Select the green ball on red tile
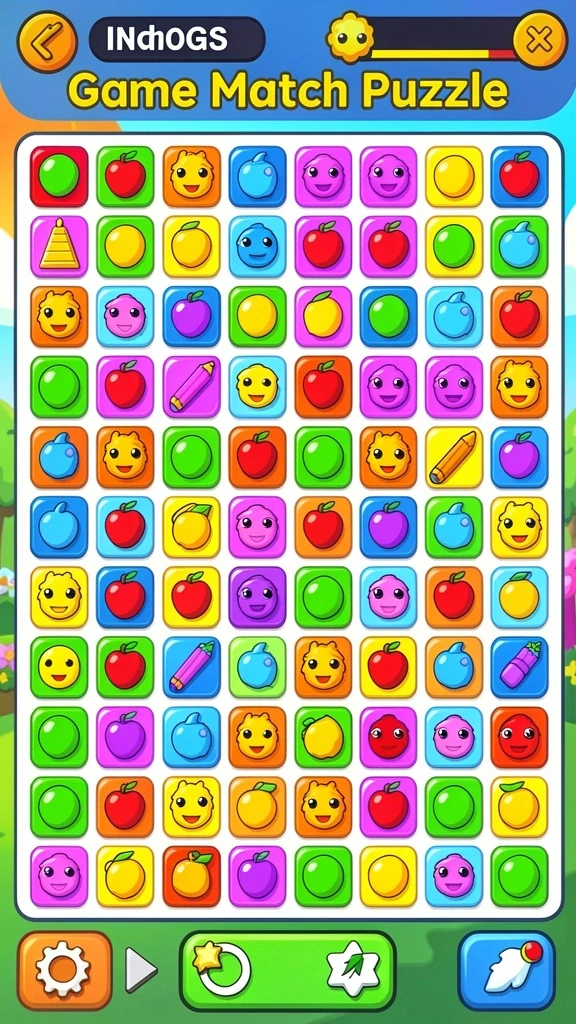 pyautogui.click(x=59, y=176)
